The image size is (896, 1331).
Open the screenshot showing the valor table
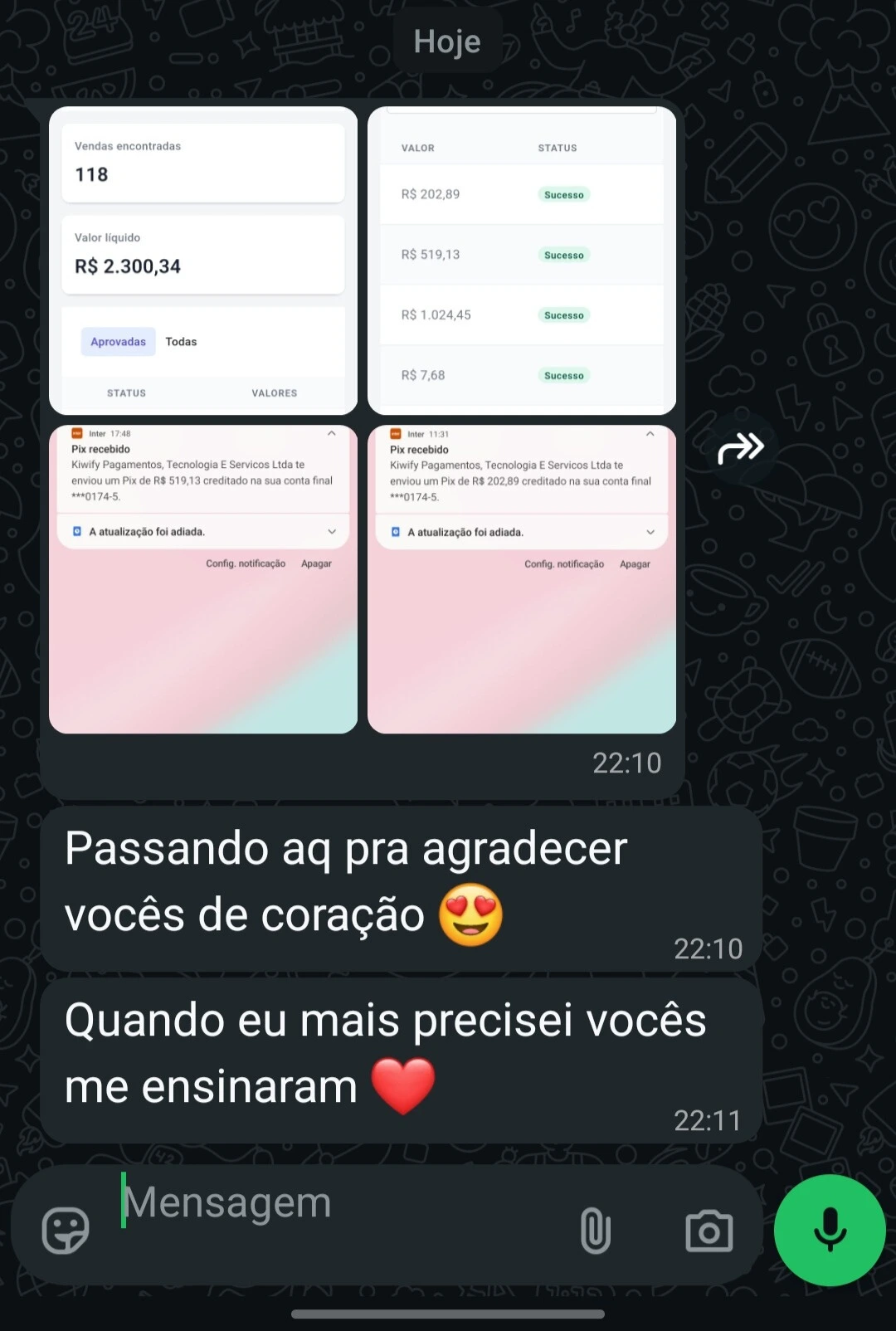(521, 257)
